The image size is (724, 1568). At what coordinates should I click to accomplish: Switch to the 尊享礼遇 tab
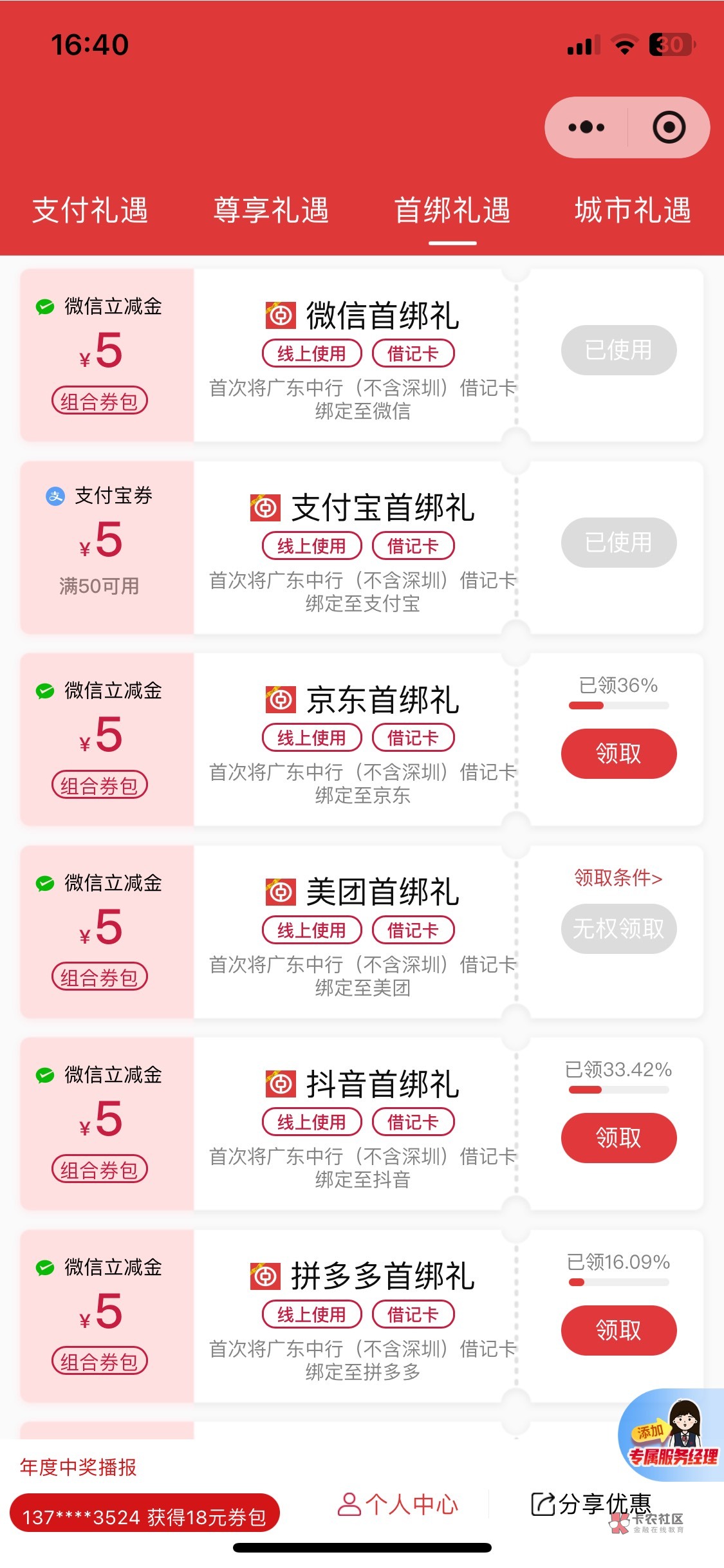tap(271, 210)
